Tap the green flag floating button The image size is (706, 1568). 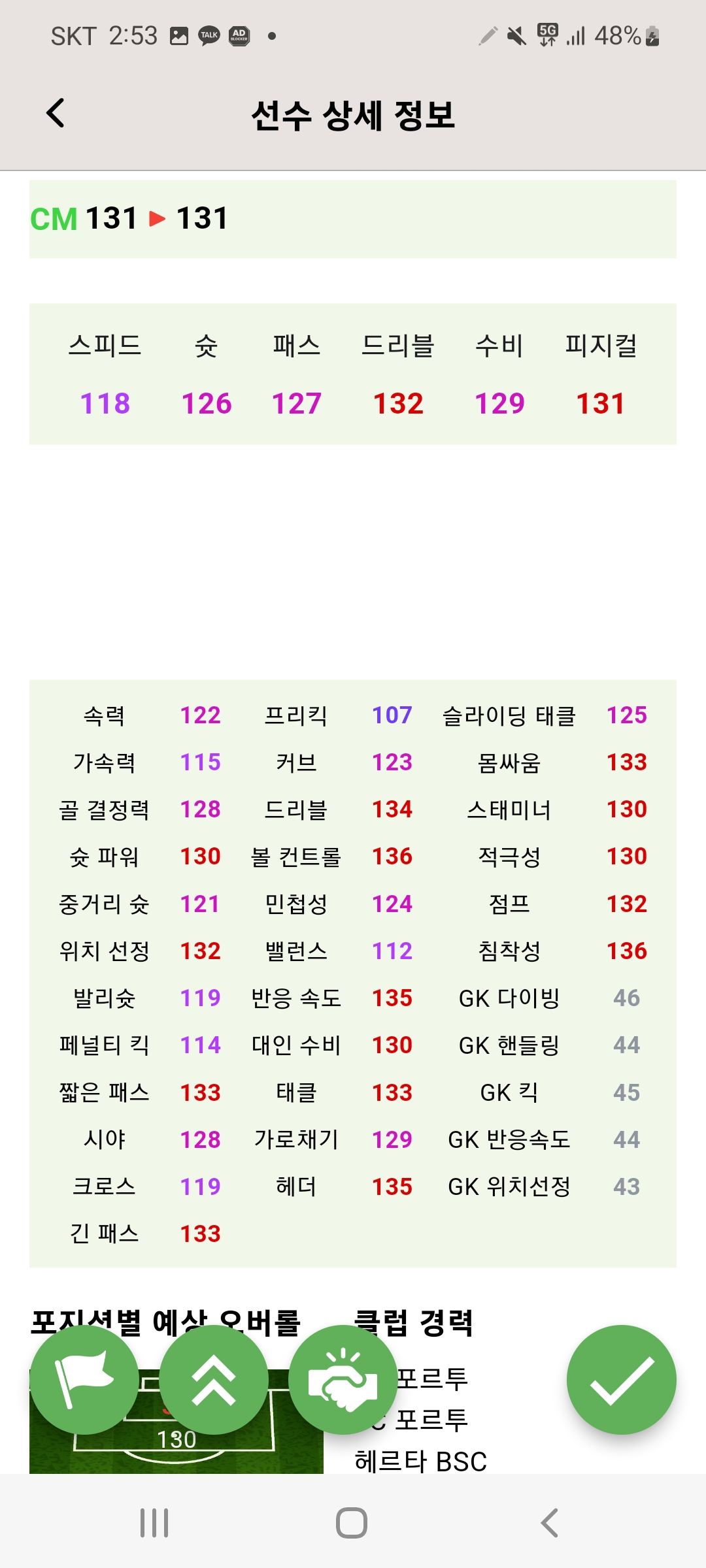[84, 1379]
